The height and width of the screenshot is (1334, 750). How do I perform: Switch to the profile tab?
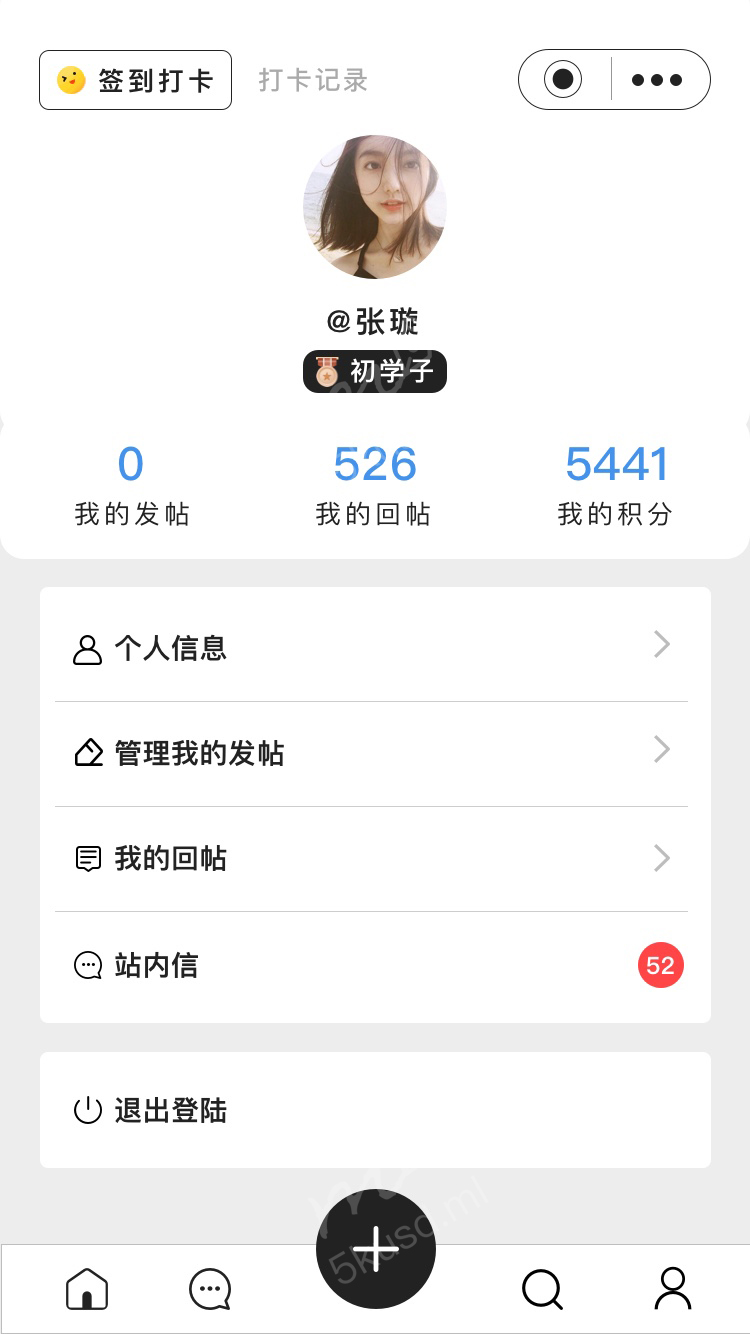(673, 1289)
